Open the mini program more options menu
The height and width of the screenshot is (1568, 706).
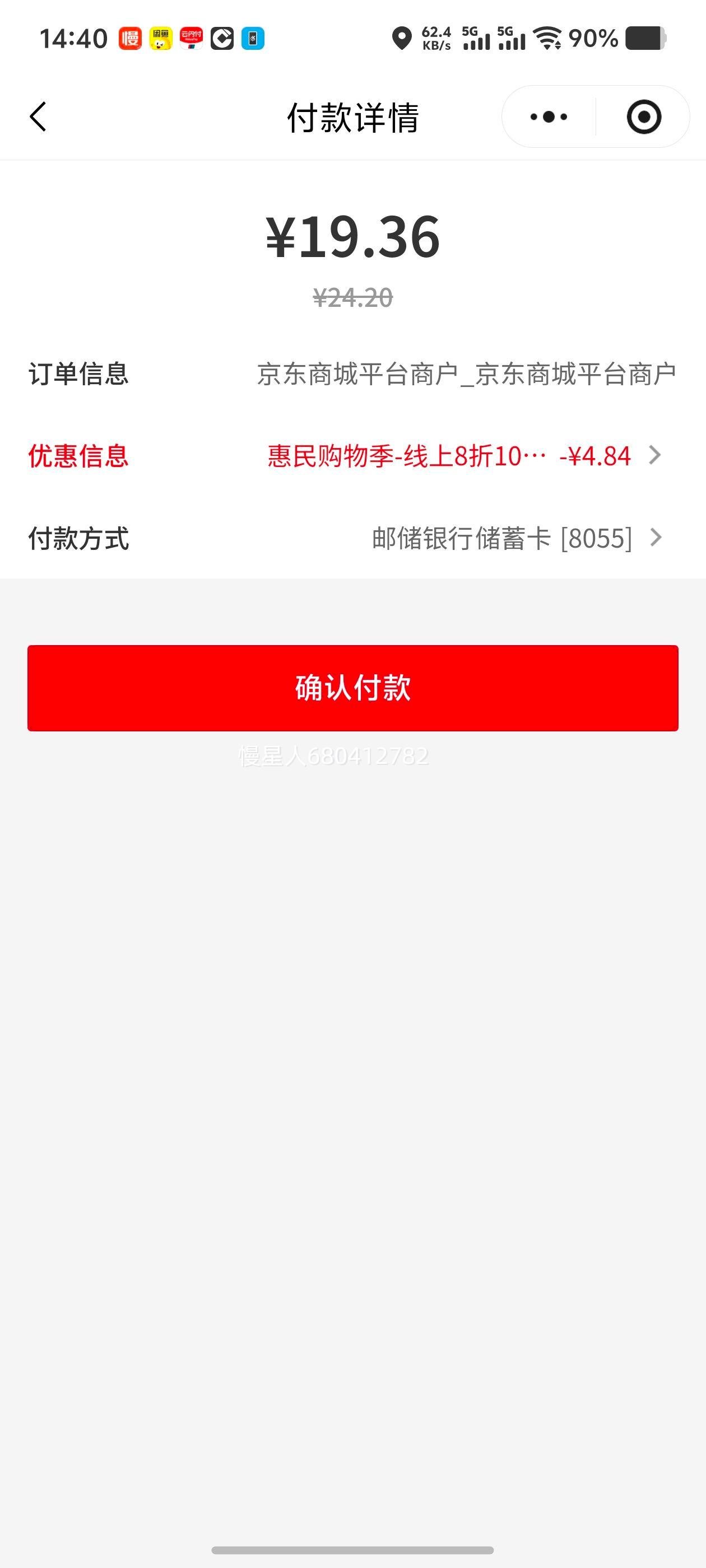548,116
